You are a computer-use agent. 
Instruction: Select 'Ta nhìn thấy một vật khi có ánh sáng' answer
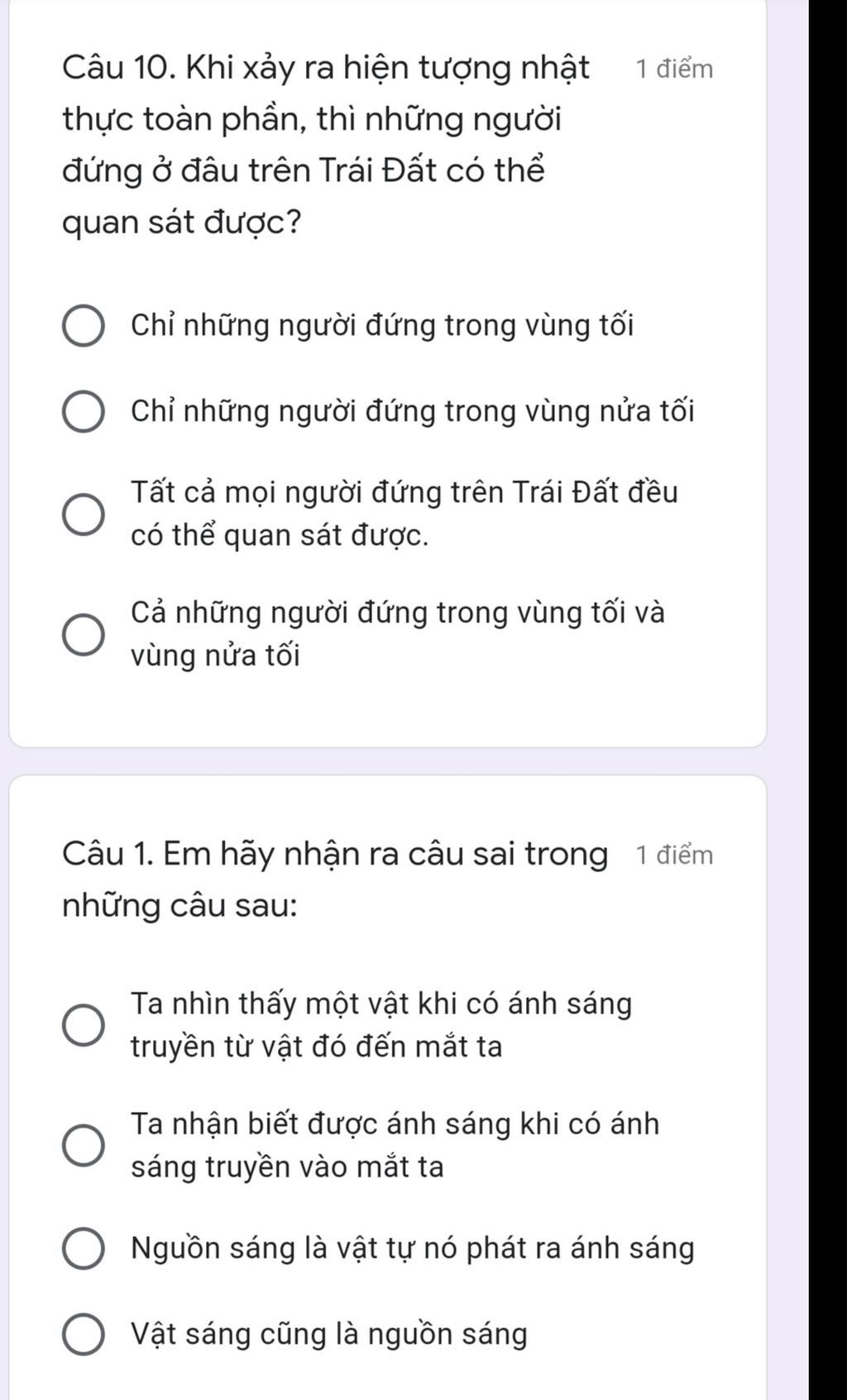click(x=84, y=1025)
